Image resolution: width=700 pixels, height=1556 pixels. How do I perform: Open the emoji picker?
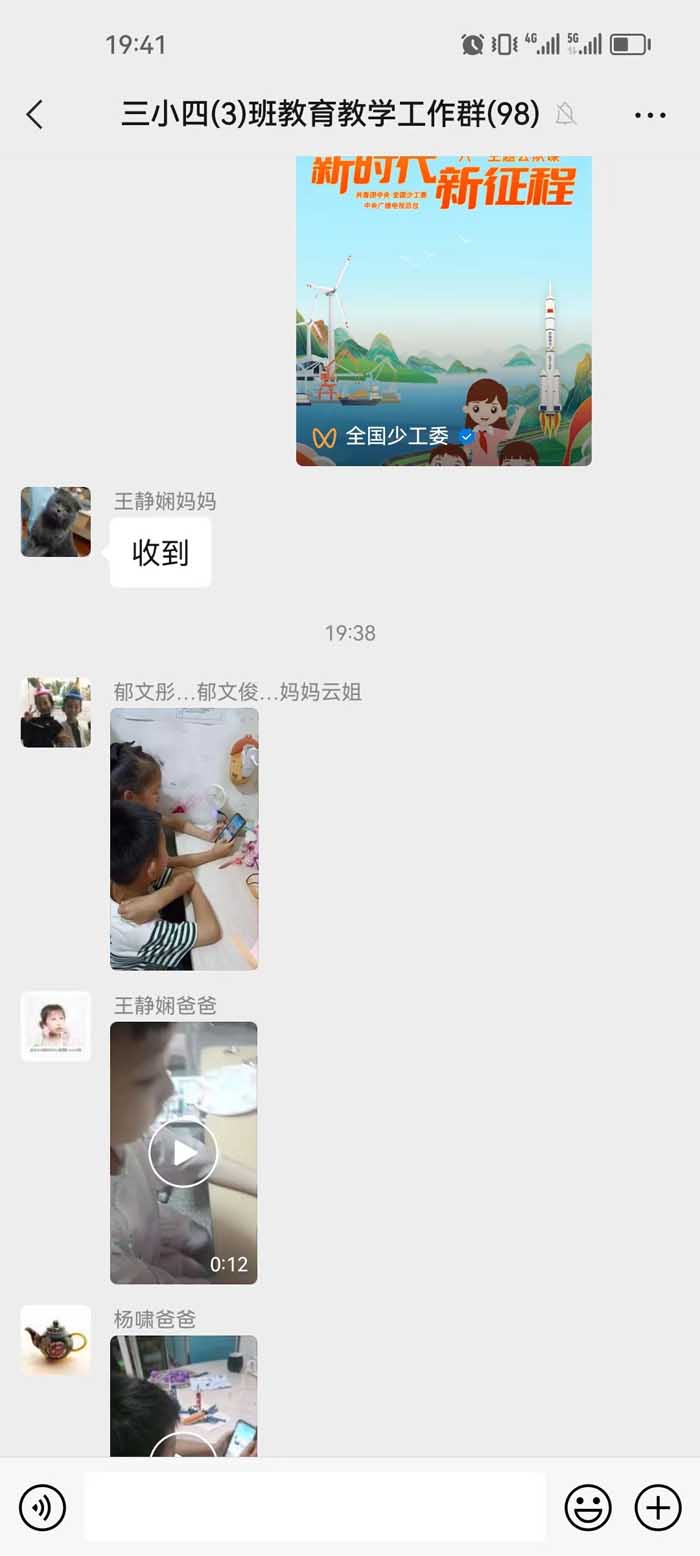tap(588, 1507)
